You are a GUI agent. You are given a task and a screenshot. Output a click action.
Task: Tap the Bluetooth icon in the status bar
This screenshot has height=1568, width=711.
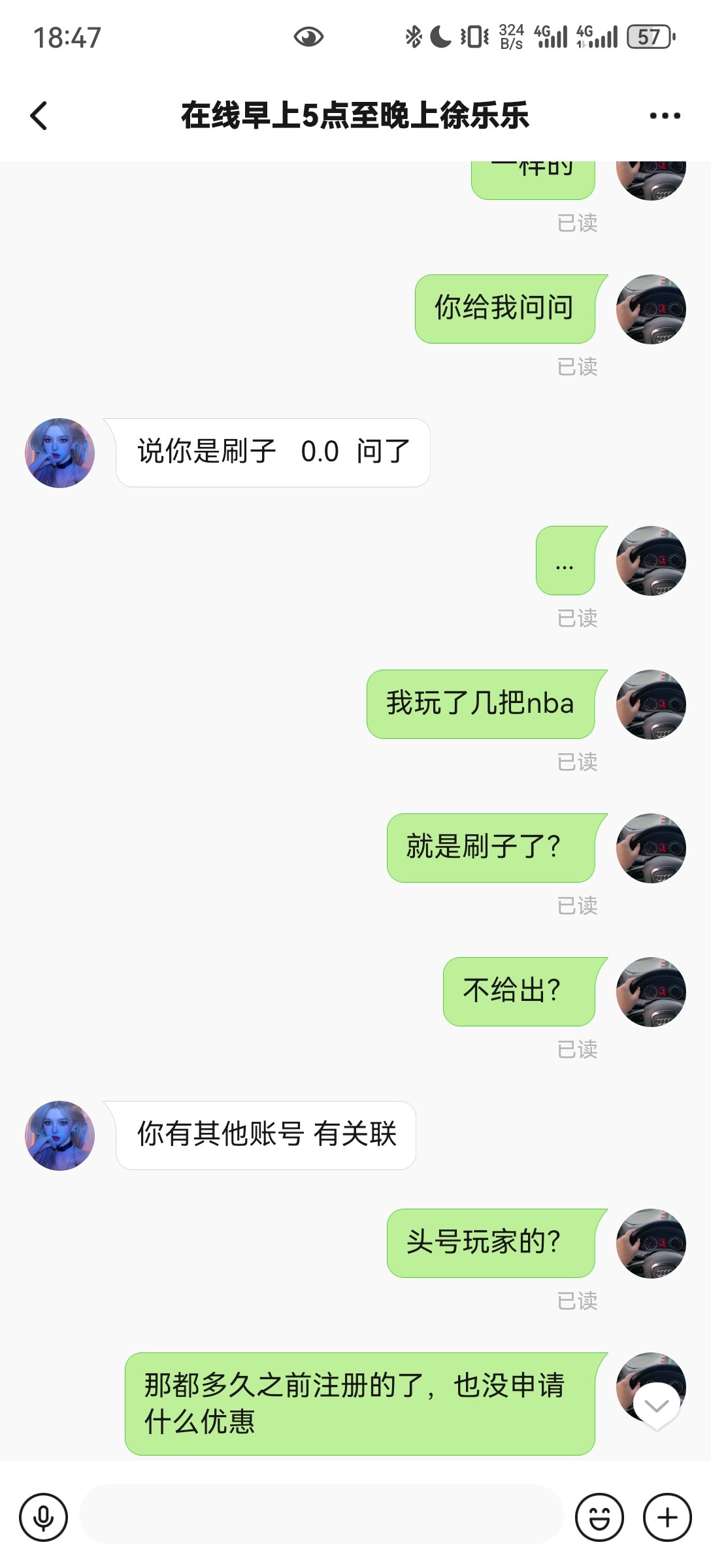tap(414, 36)
